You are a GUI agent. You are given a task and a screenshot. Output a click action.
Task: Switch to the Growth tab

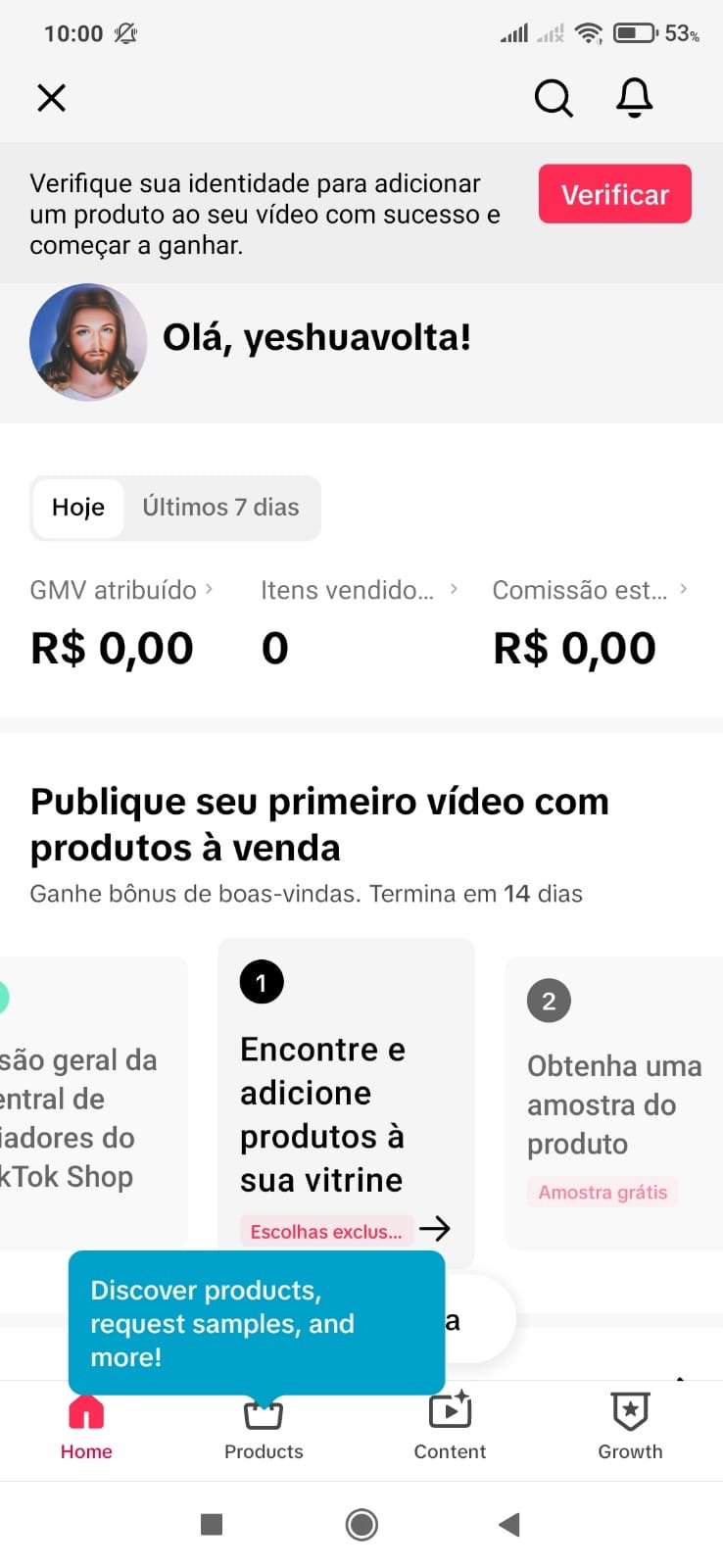coord(630,1427)
